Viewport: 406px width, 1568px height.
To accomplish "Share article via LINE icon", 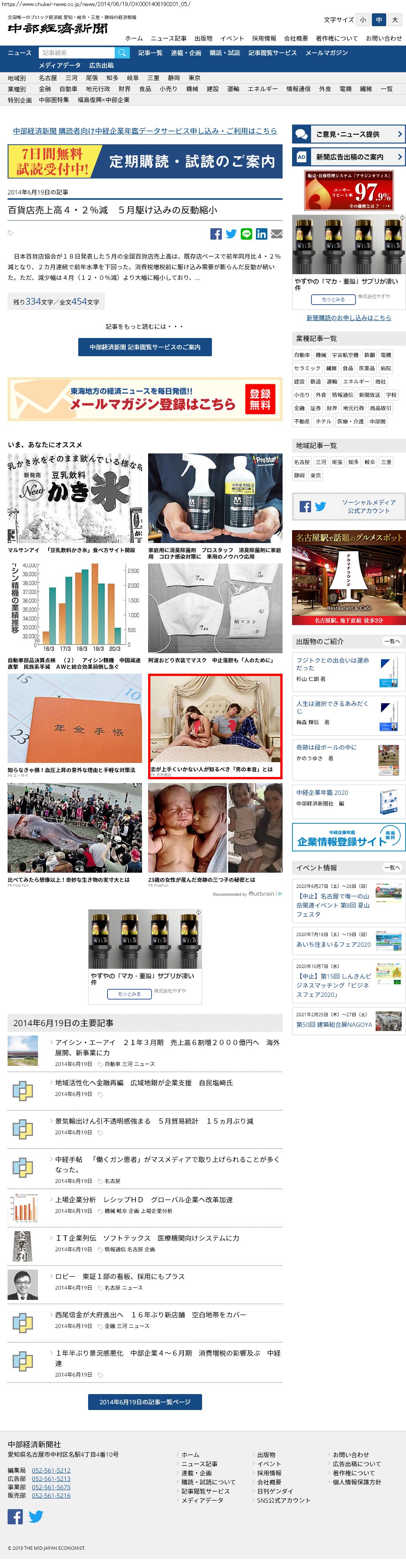I will coord(246,234).
